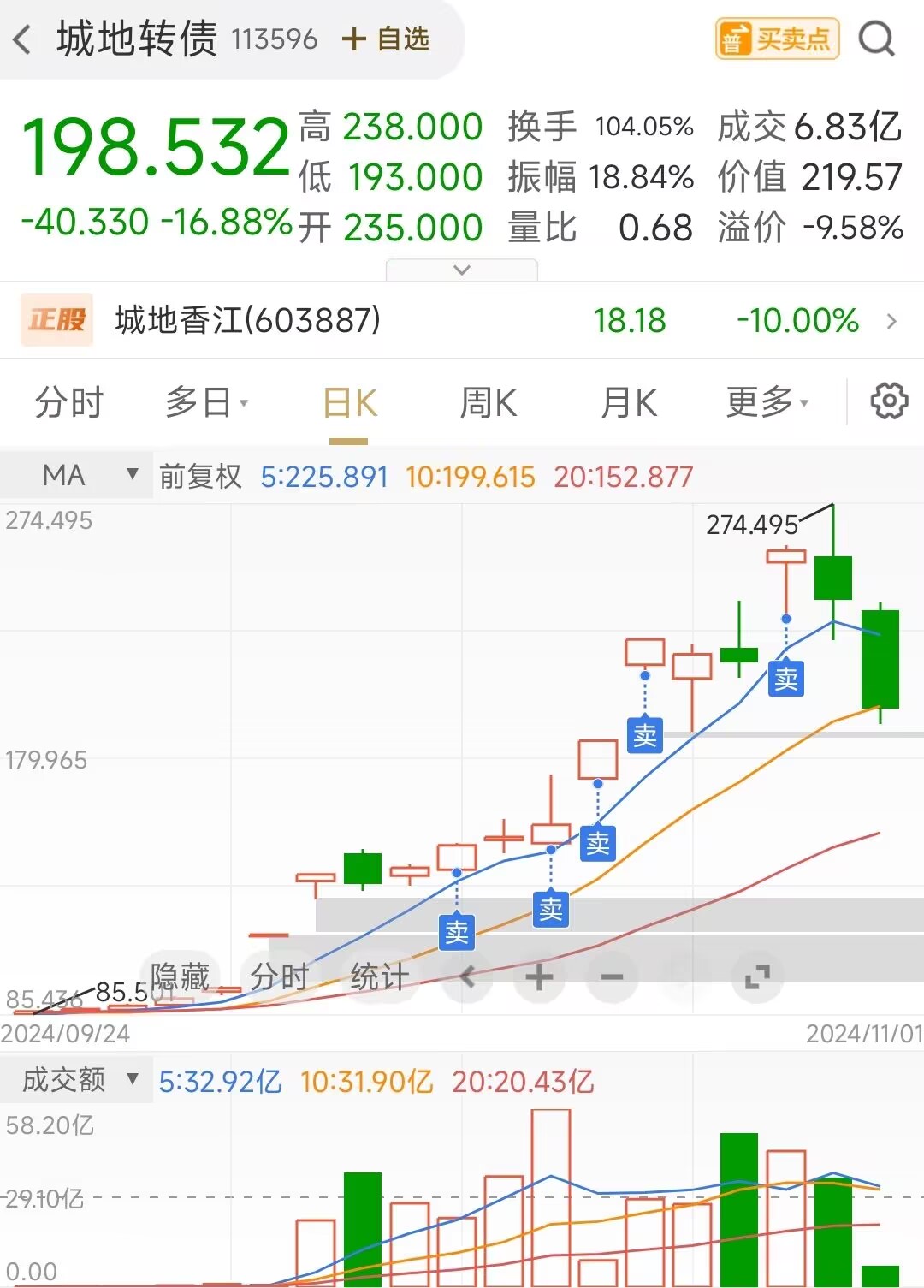Screen dimensions: 924x1288
Task: Switch to the 周K chart
Action: [488, 402]
